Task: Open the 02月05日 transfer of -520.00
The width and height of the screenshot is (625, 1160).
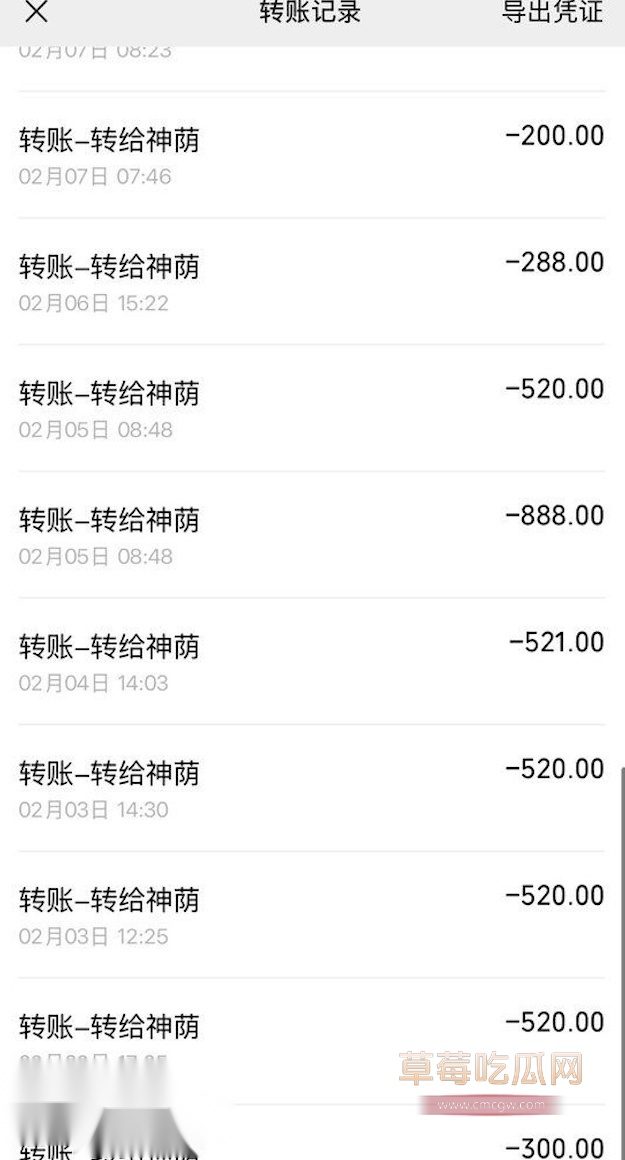Action: point(311,408)
